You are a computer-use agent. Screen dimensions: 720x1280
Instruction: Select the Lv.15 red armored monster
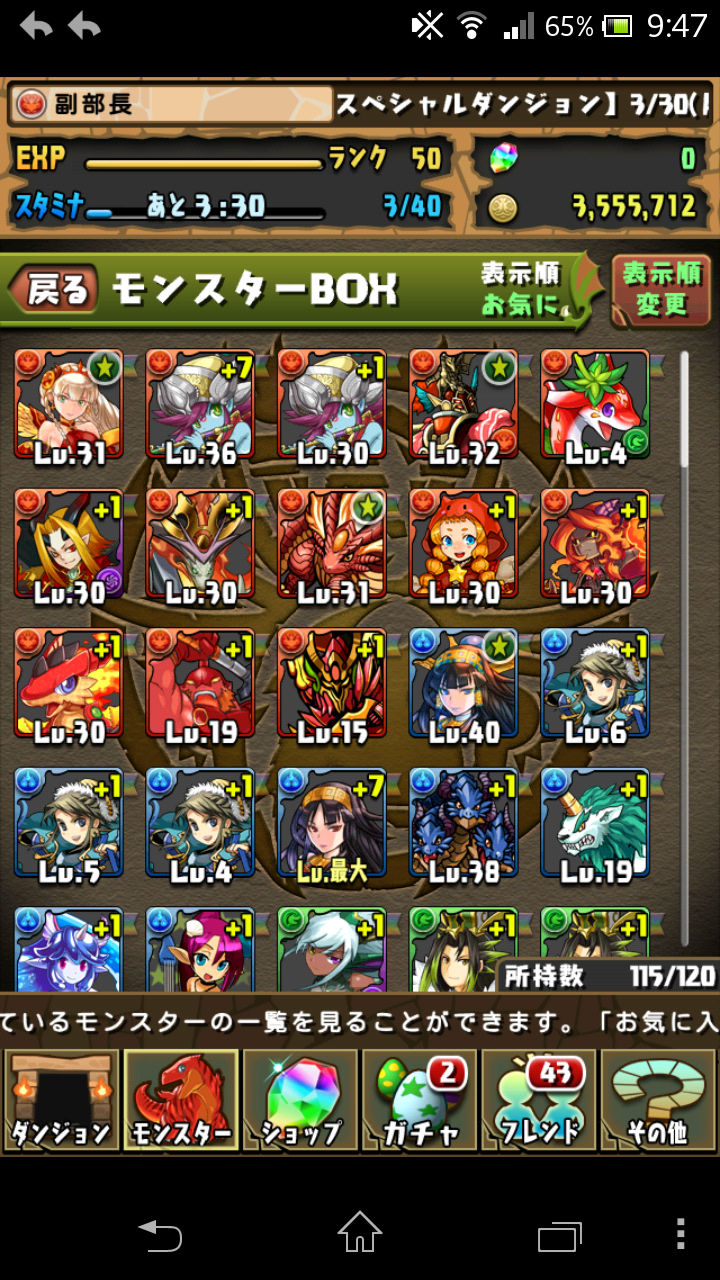click(x=332, y=688)
